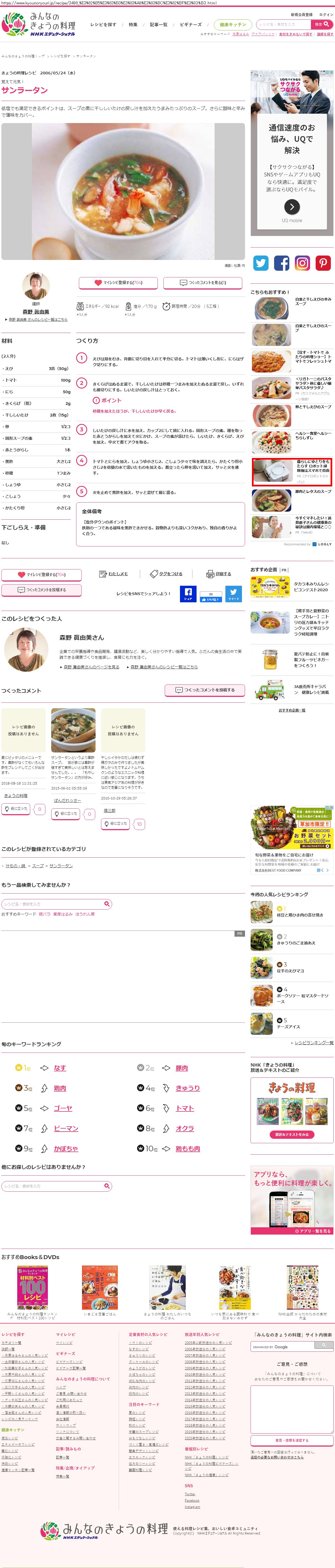Open the Pinterest icon in the sidebar

point(323,263)
